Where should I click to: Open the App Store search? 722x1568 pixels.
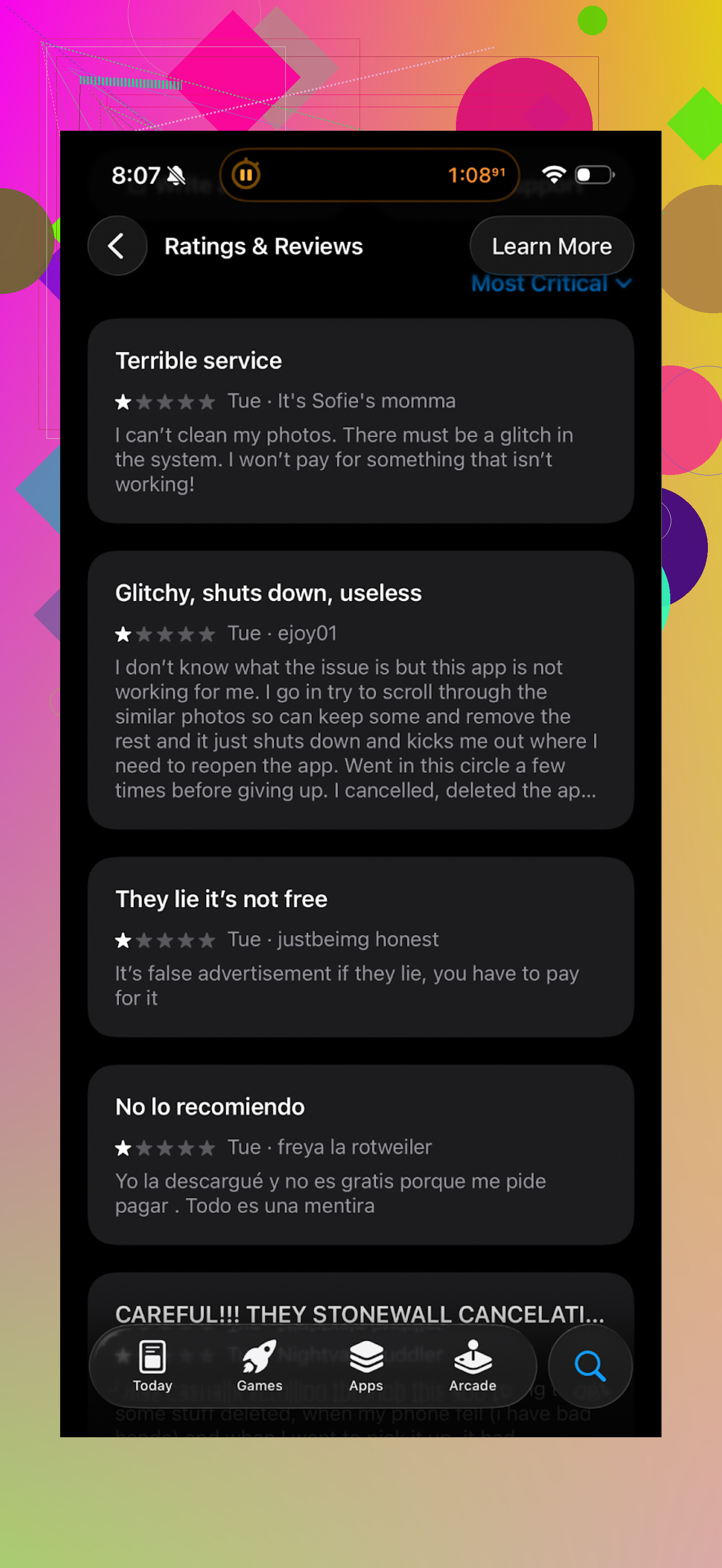589,1367
